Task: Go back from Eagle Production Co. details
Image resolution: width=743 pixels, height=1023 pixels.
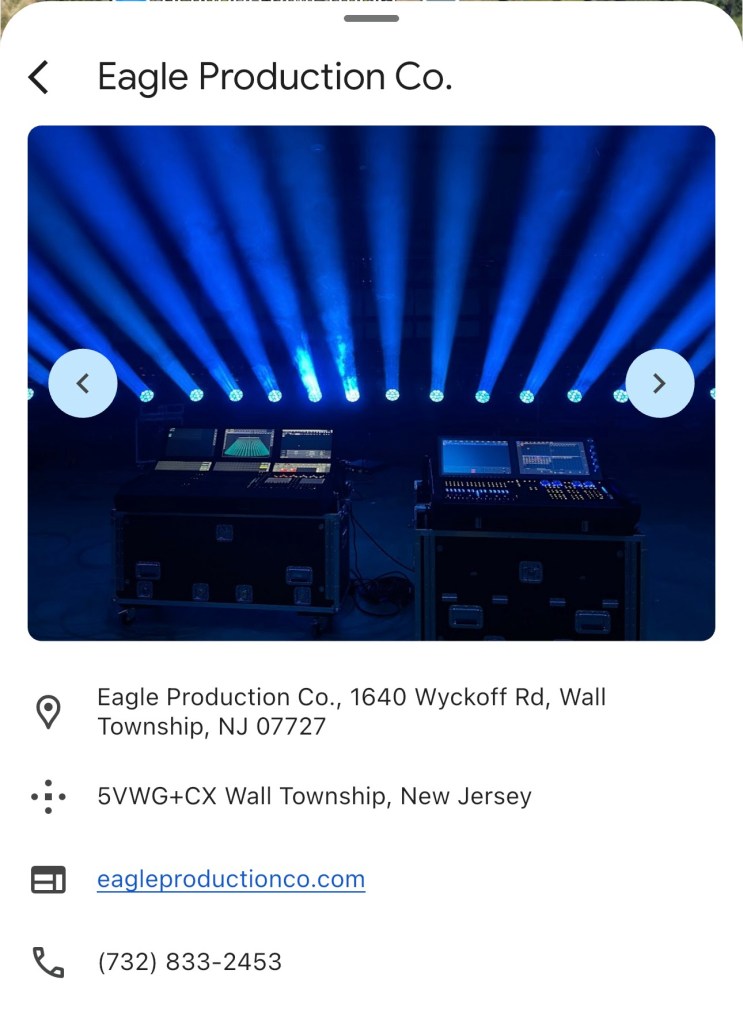Action: [38, 77]
